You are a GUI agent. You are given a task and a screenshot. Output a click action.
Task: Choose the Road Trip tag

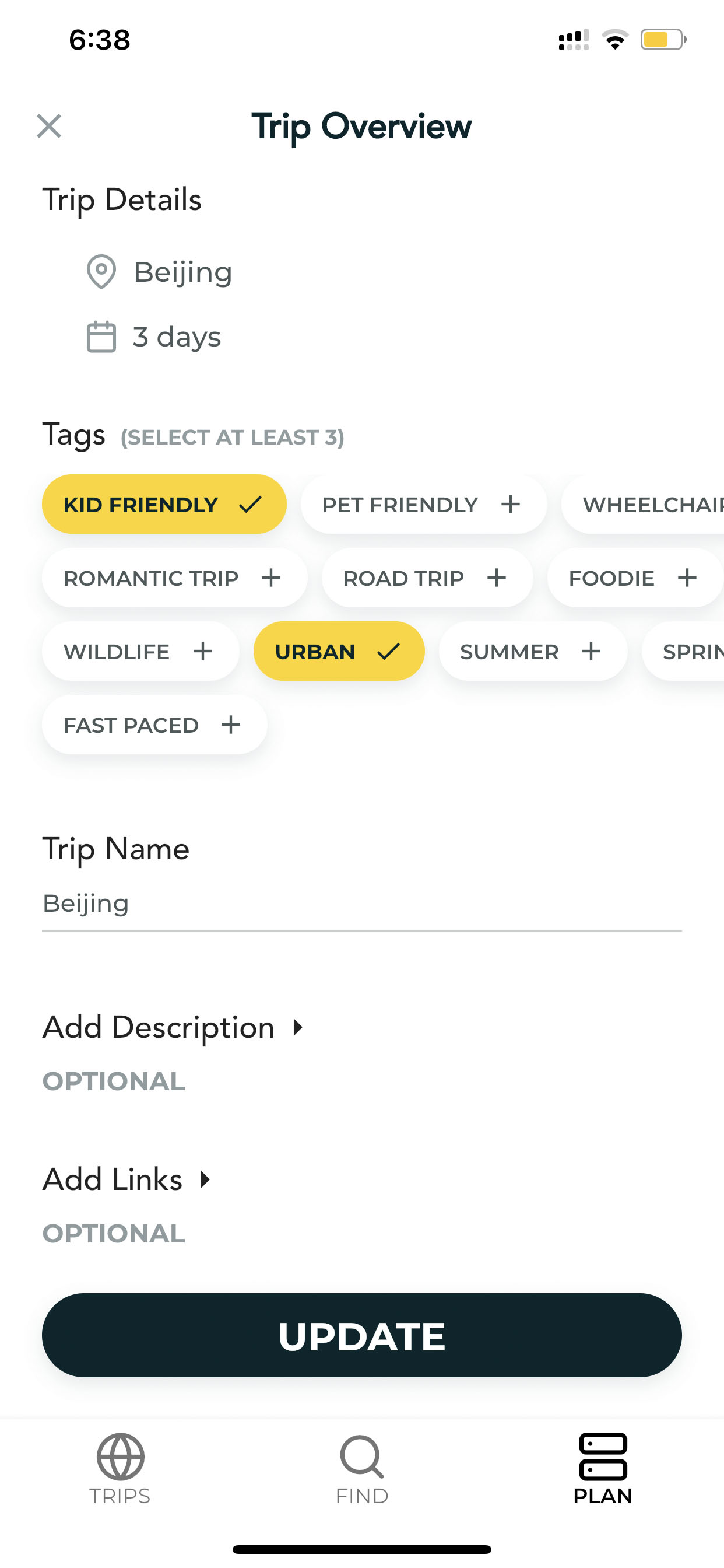(427, 577)
